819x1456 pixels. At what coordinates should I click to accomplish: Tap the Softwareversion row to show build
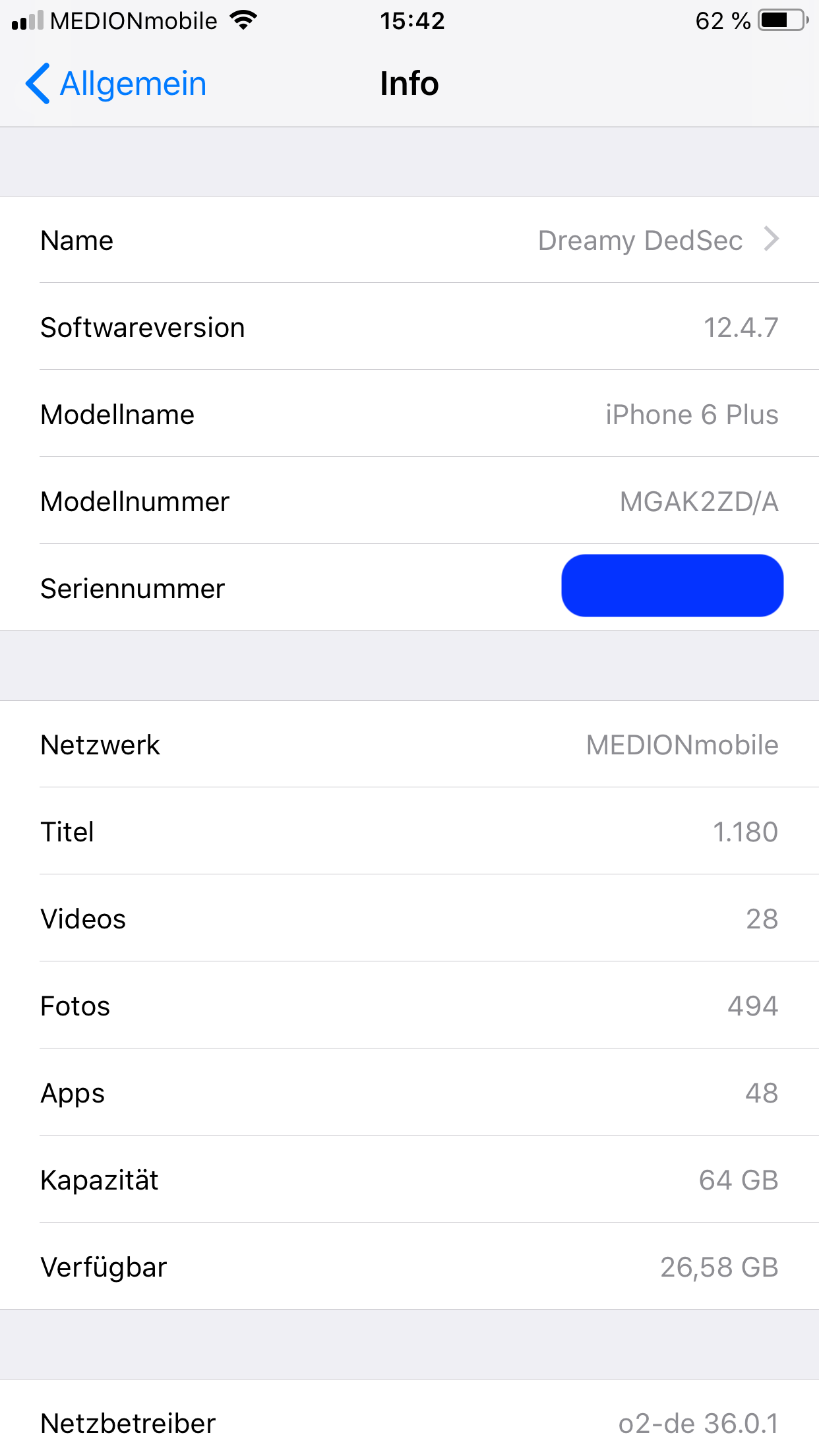(409, 327)
